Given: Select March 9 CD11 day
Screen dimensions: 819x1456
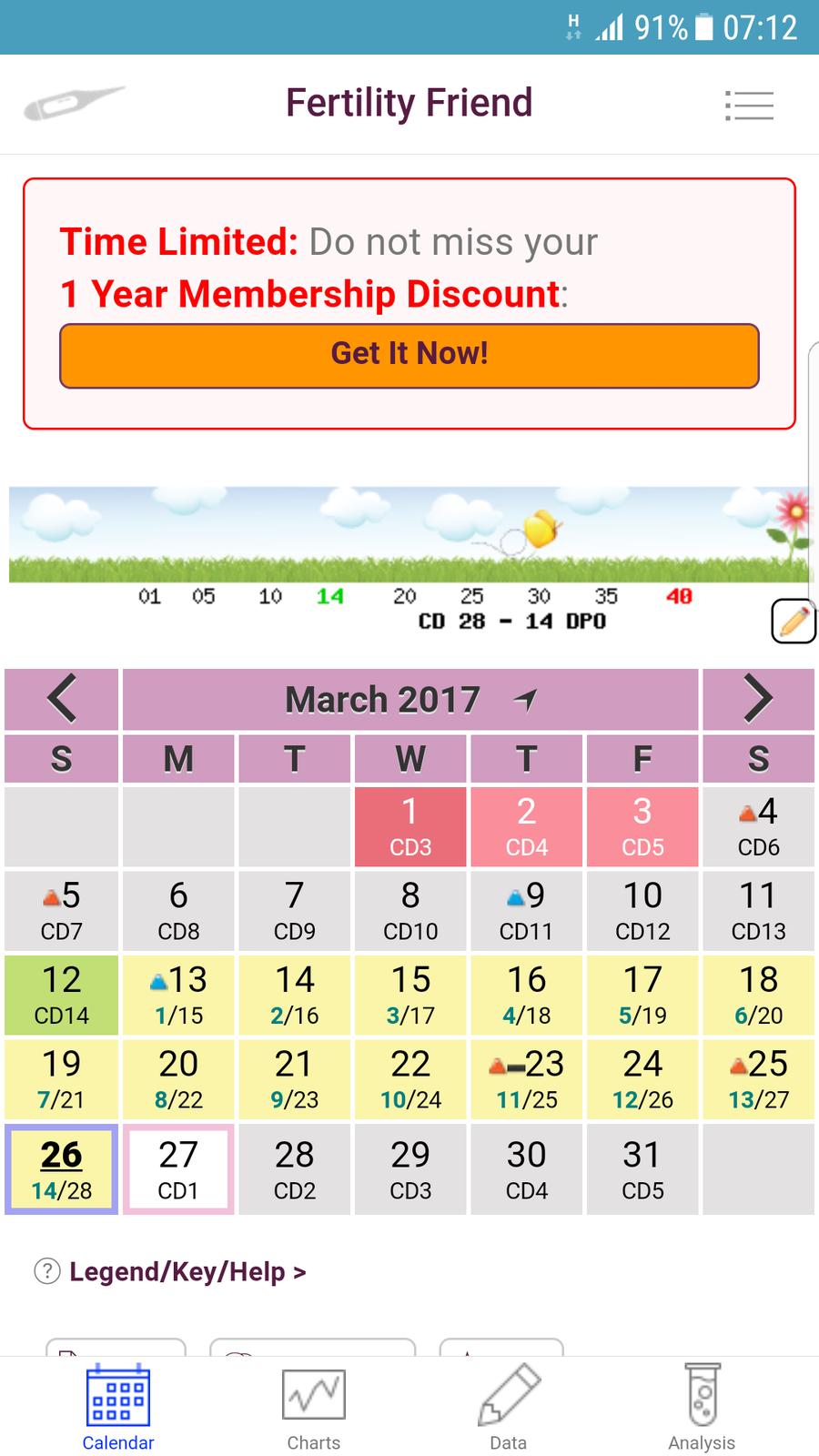Looking at the screenshot, I should click(526, 910).
